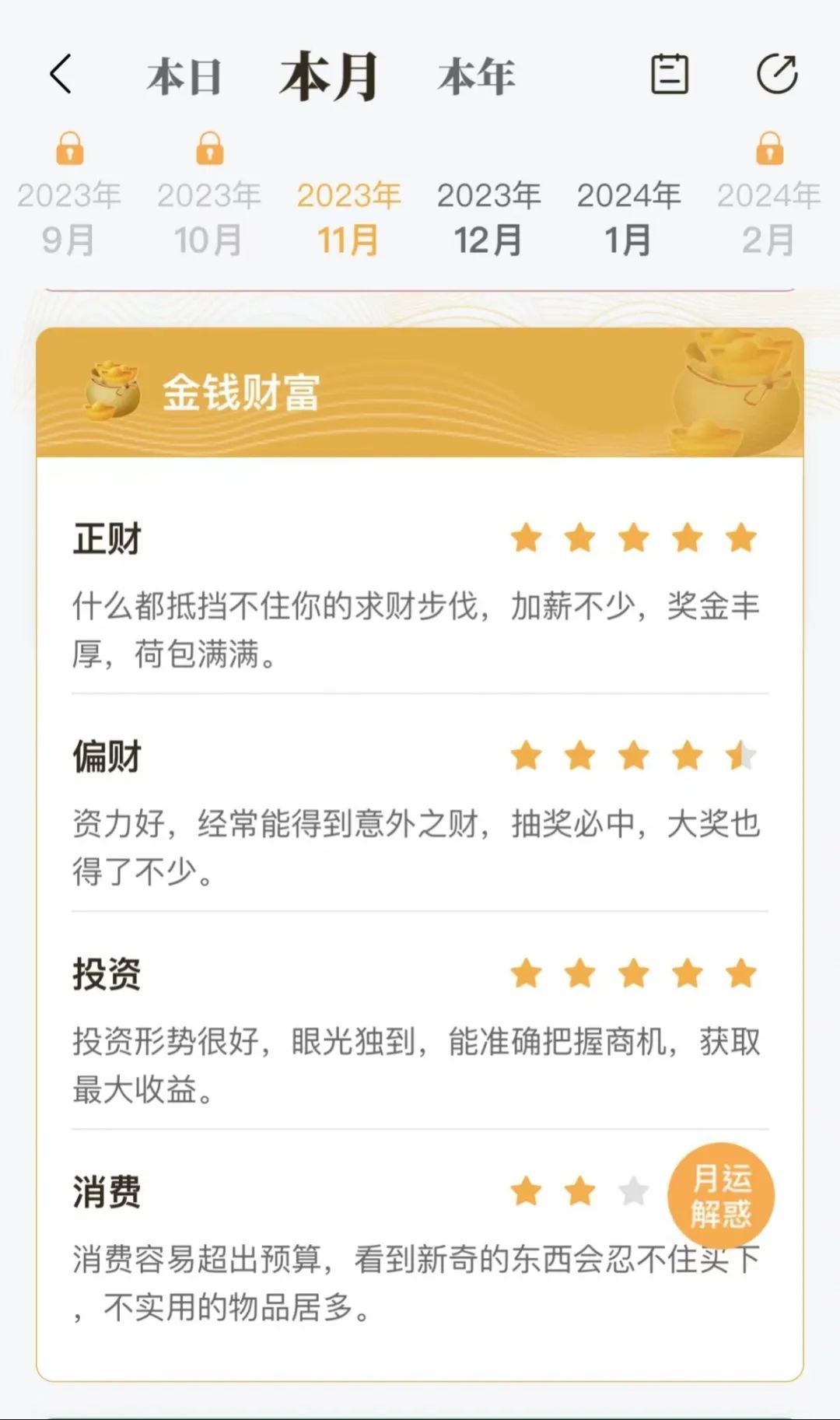Select month 2023年11月
This screenshot has height=1420, width=840.
[348, 217]
